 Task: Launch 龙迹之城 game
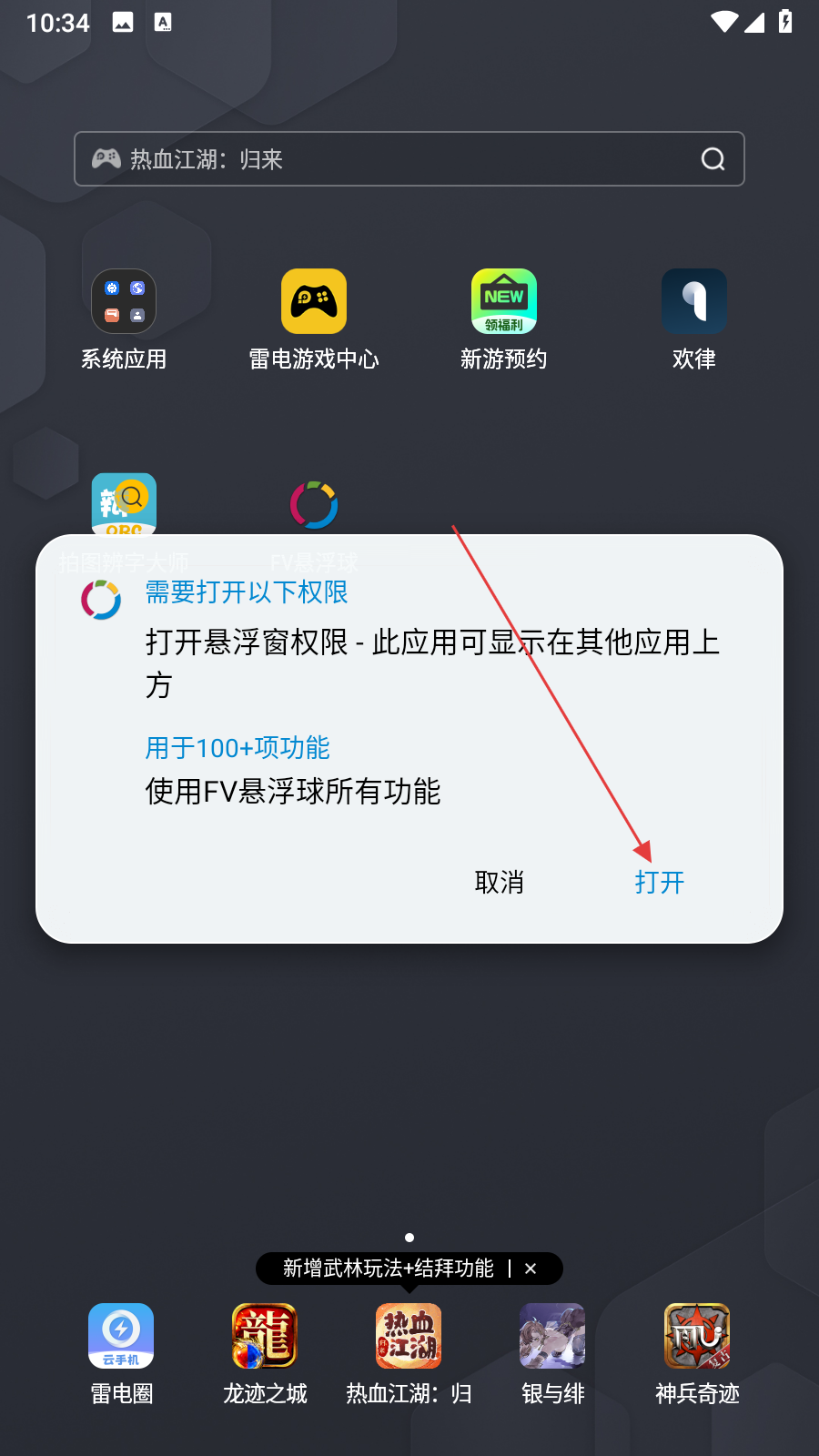coord(265,1336)
